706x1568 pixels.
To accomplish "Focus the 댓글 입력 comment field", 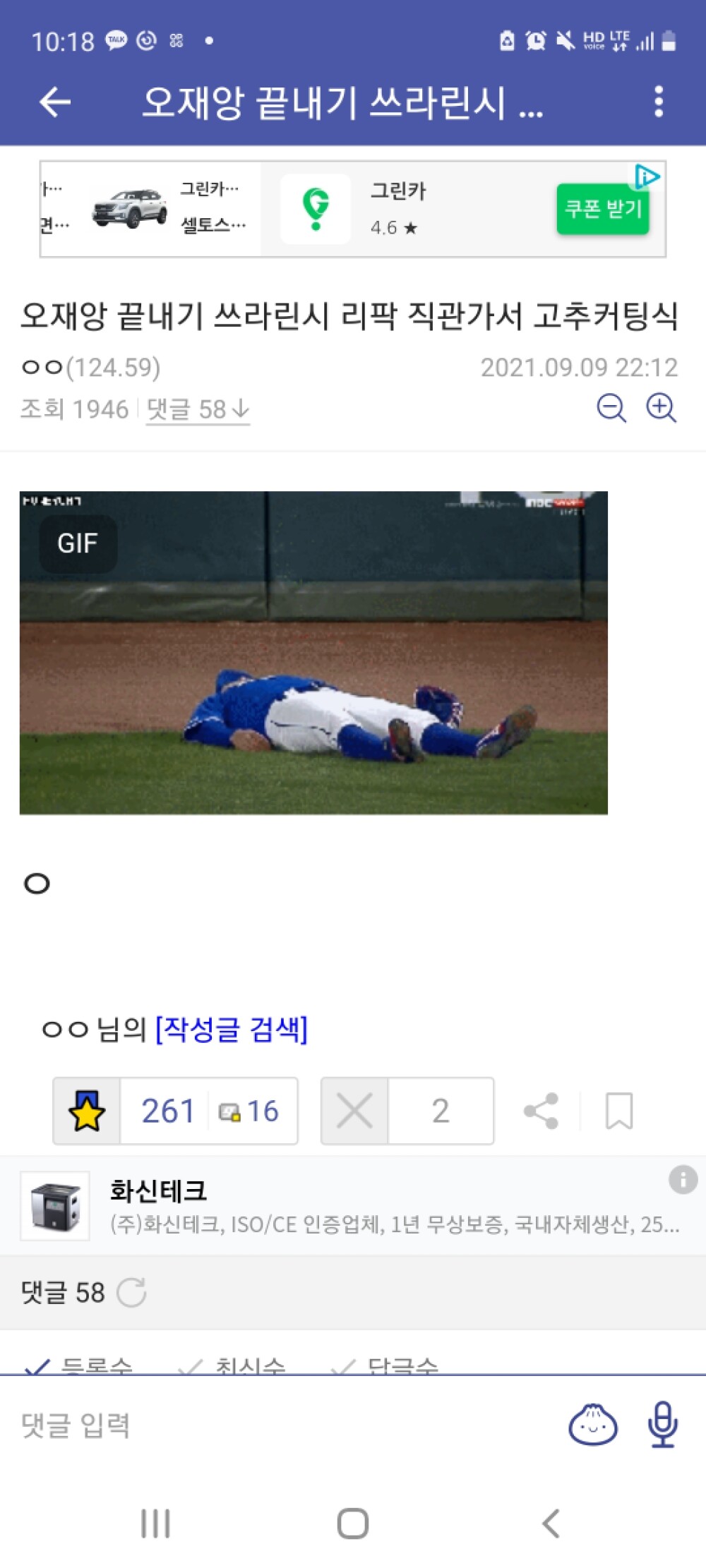I will tap(282, 1425).
